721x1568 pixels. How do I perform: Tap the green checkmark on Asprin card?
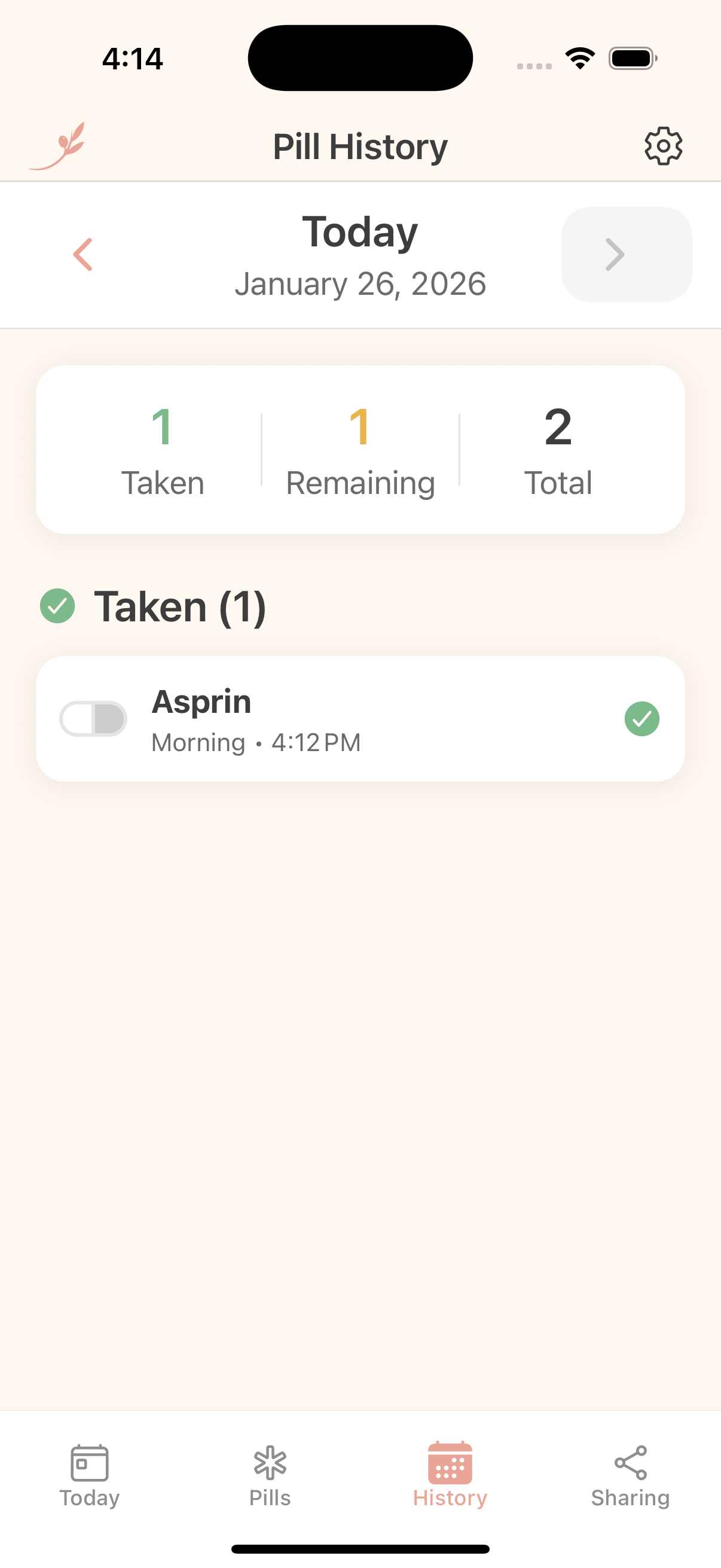coord(643,719)
